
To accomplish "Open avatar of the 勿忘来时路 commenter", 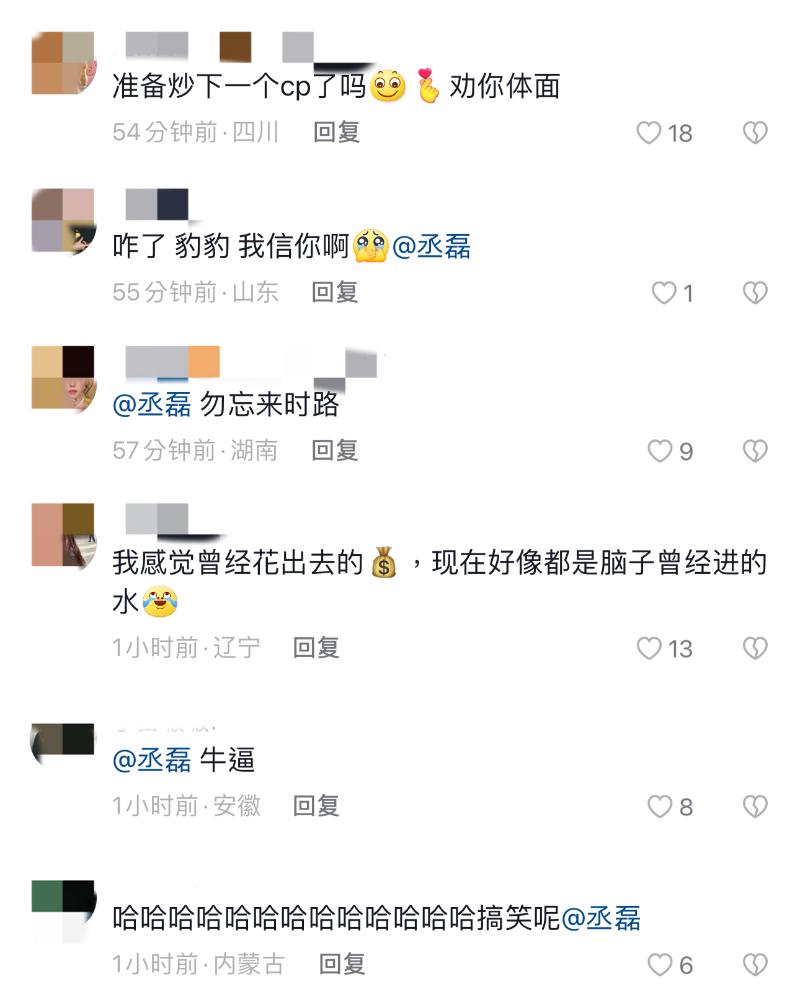I will pyautogui.click(x=63, y=378).
